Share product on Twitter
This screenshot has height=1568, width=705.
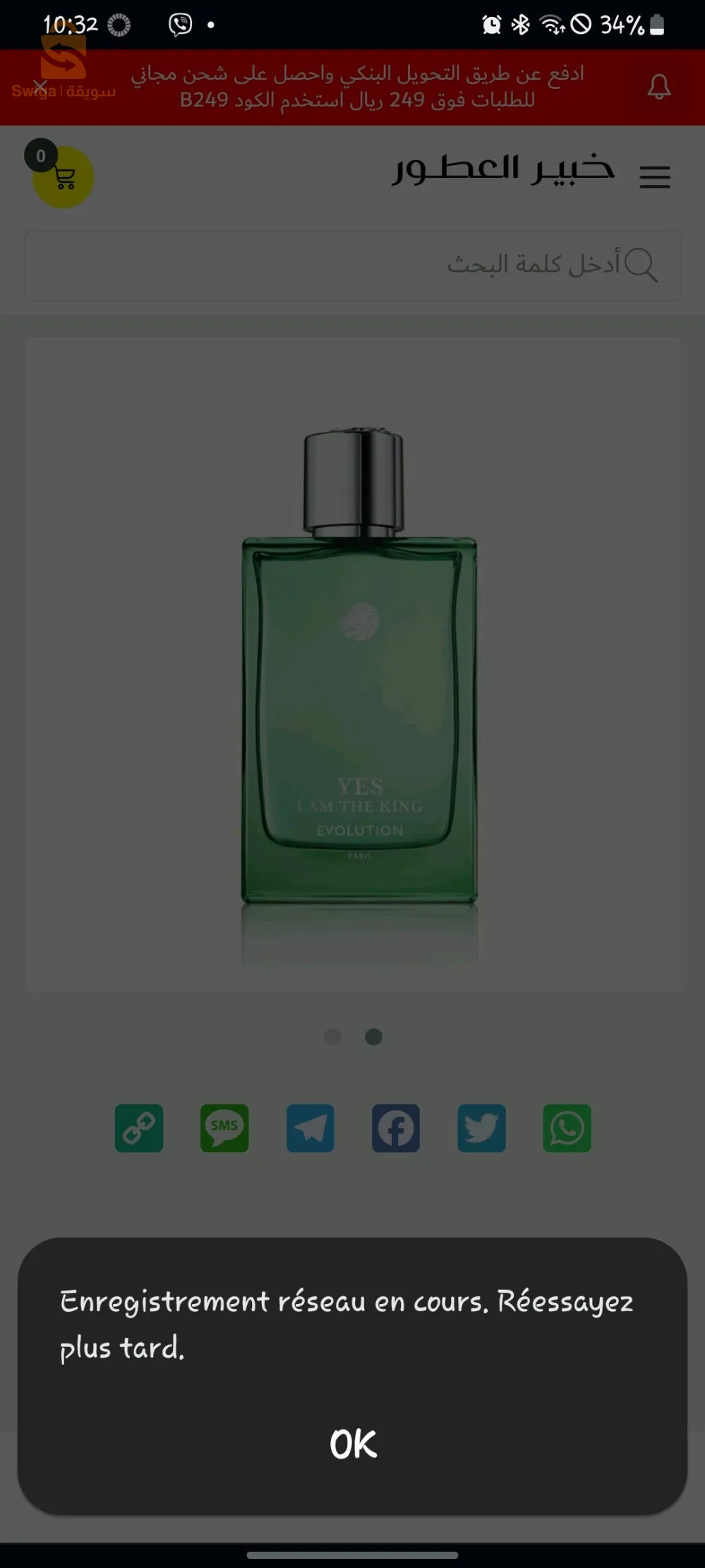pyautogui.click(x=481, y=1128)
